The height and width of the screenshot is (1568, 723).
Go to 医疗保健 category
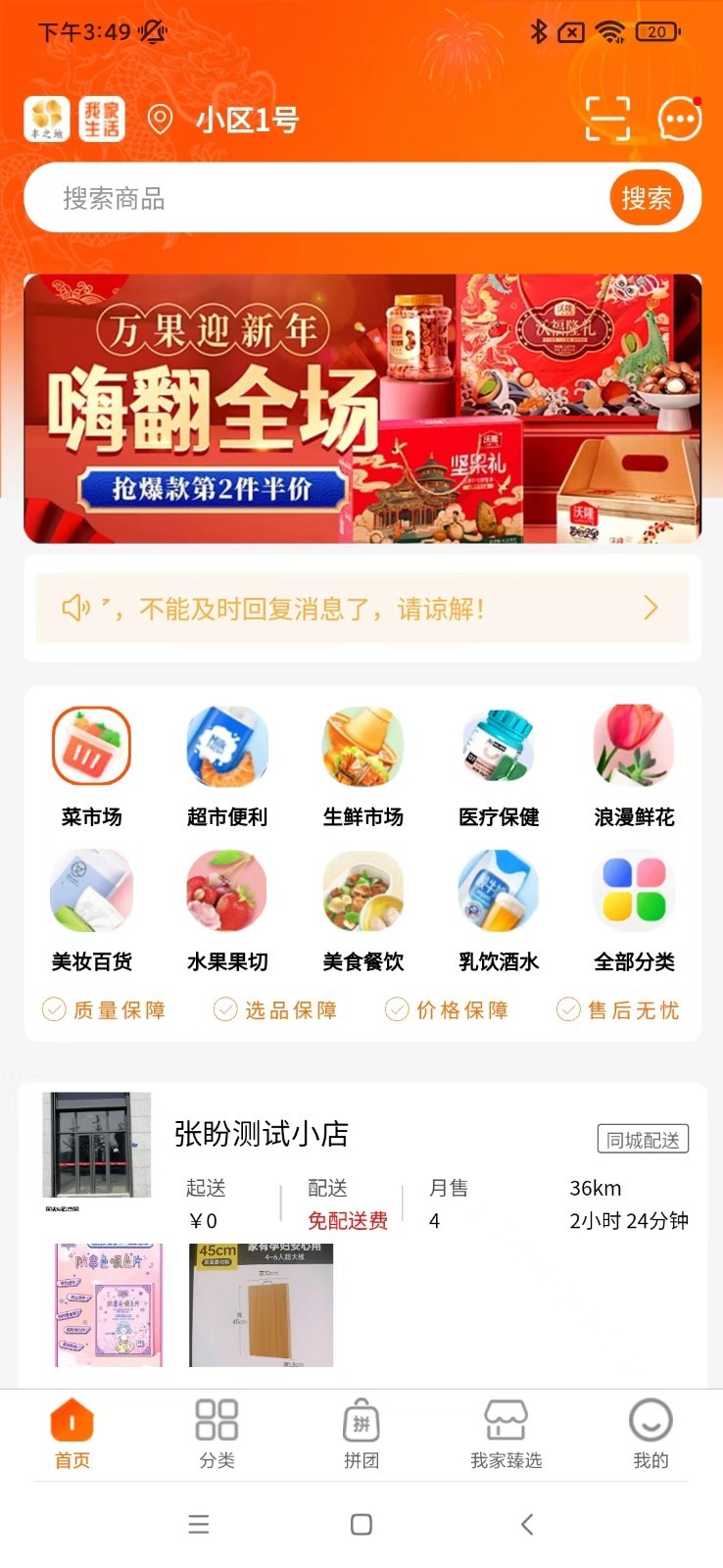point(499,765)
